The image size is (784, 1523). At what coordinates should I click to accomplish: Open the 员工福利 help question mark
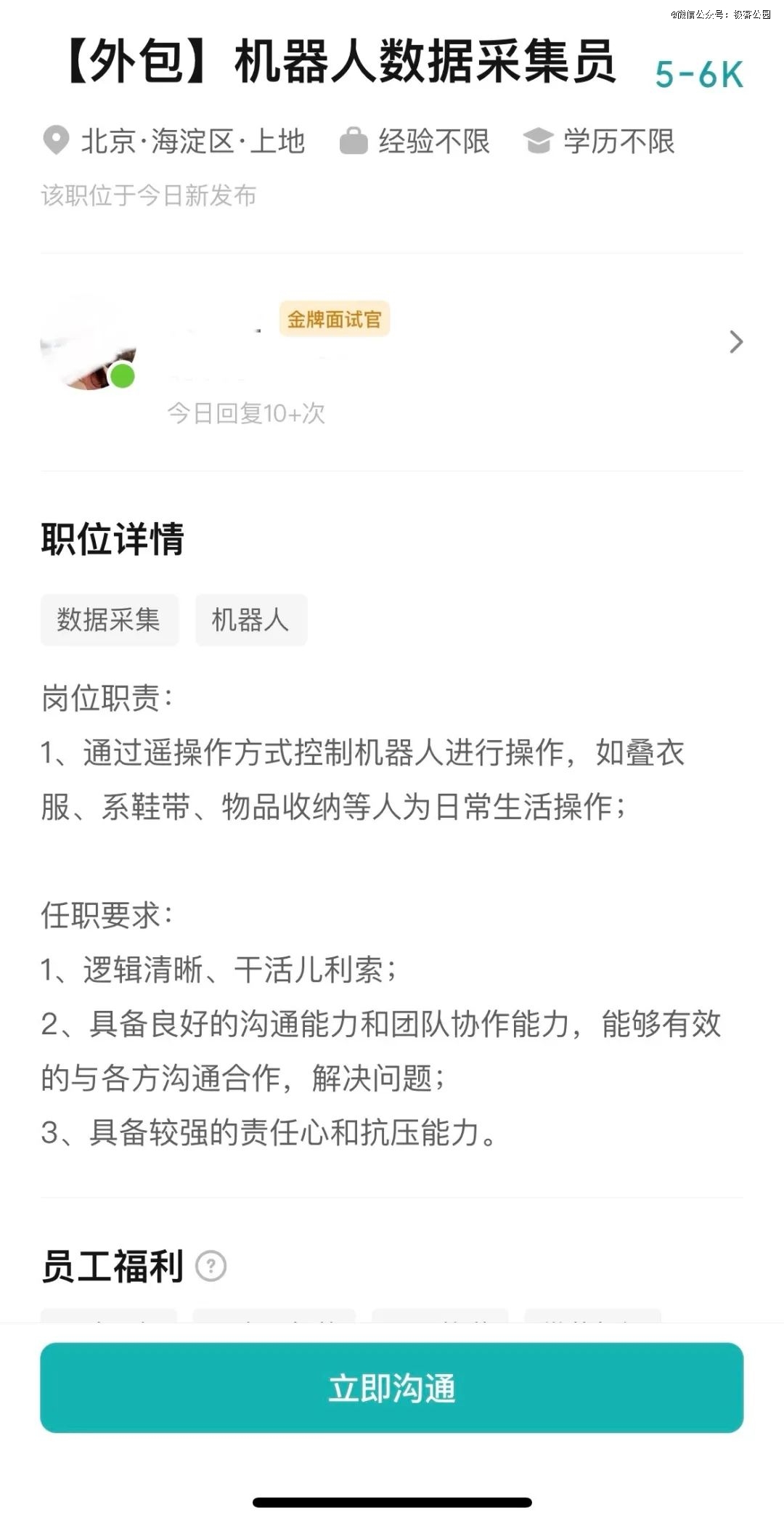click(211, 1266)
